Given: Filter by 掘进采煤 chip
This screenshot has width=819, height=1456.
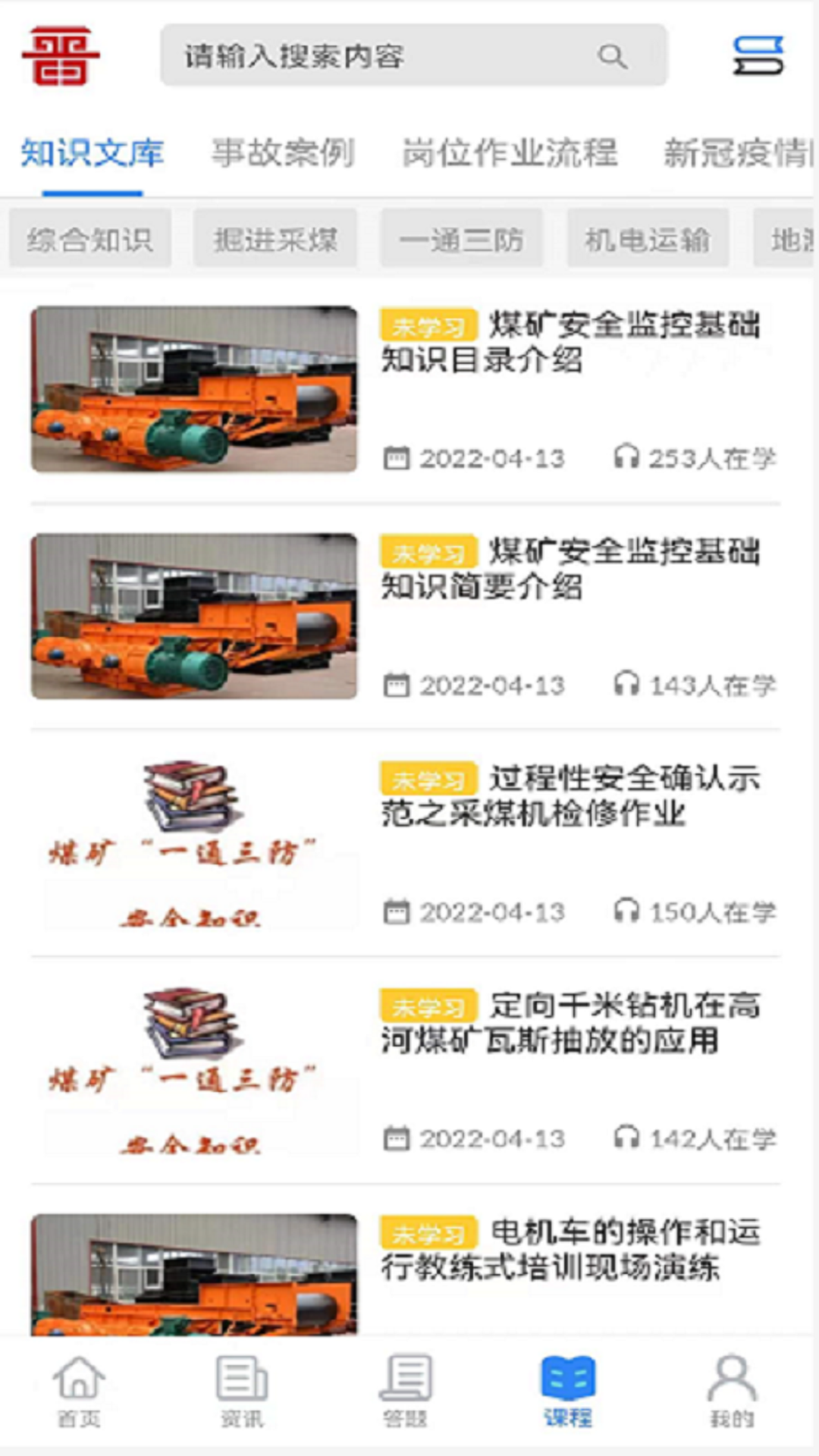Looking at the screenshot, I should (x=275, y=240).
